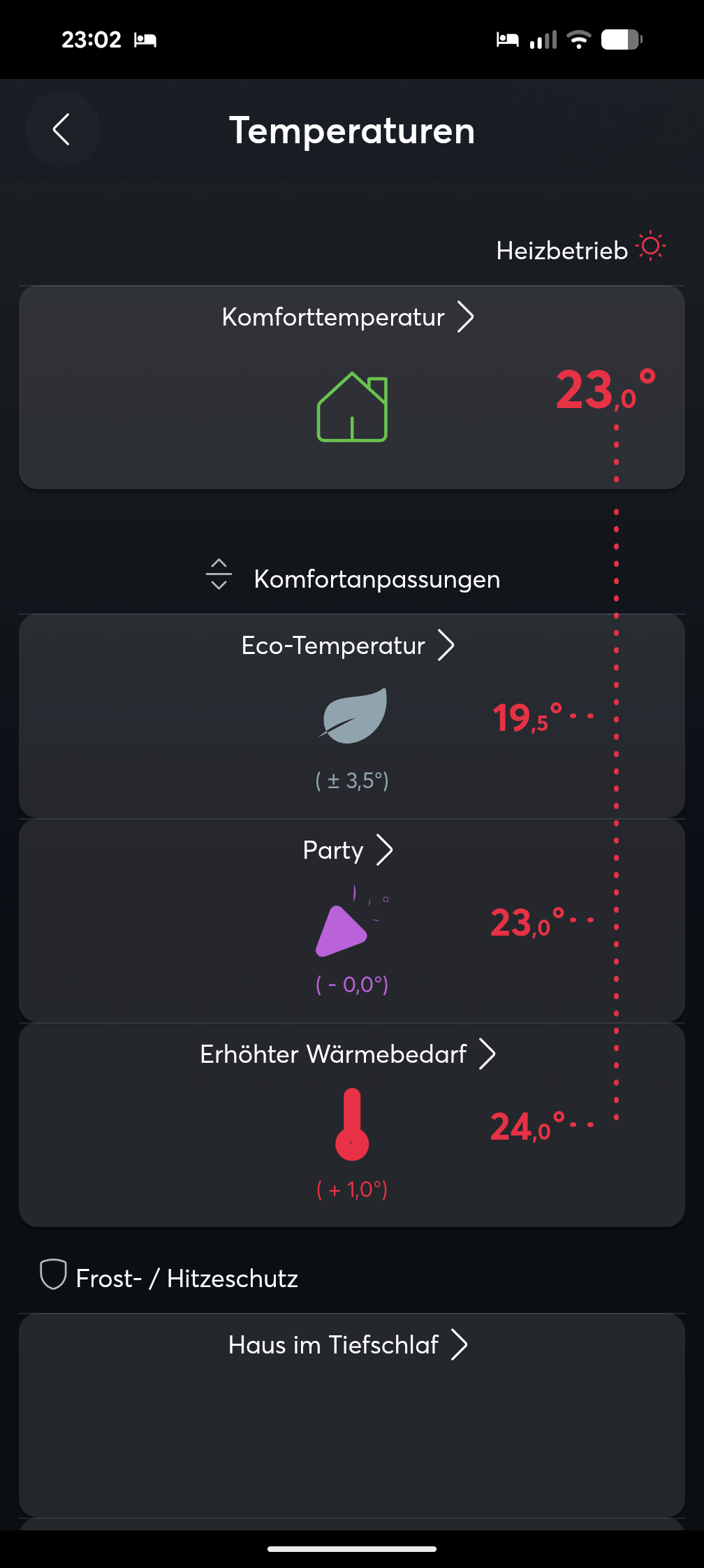Viewport: 704px width, 1568px height.
Task: Go back from the Temperaturen screen
Action: (x=62, y=129)
